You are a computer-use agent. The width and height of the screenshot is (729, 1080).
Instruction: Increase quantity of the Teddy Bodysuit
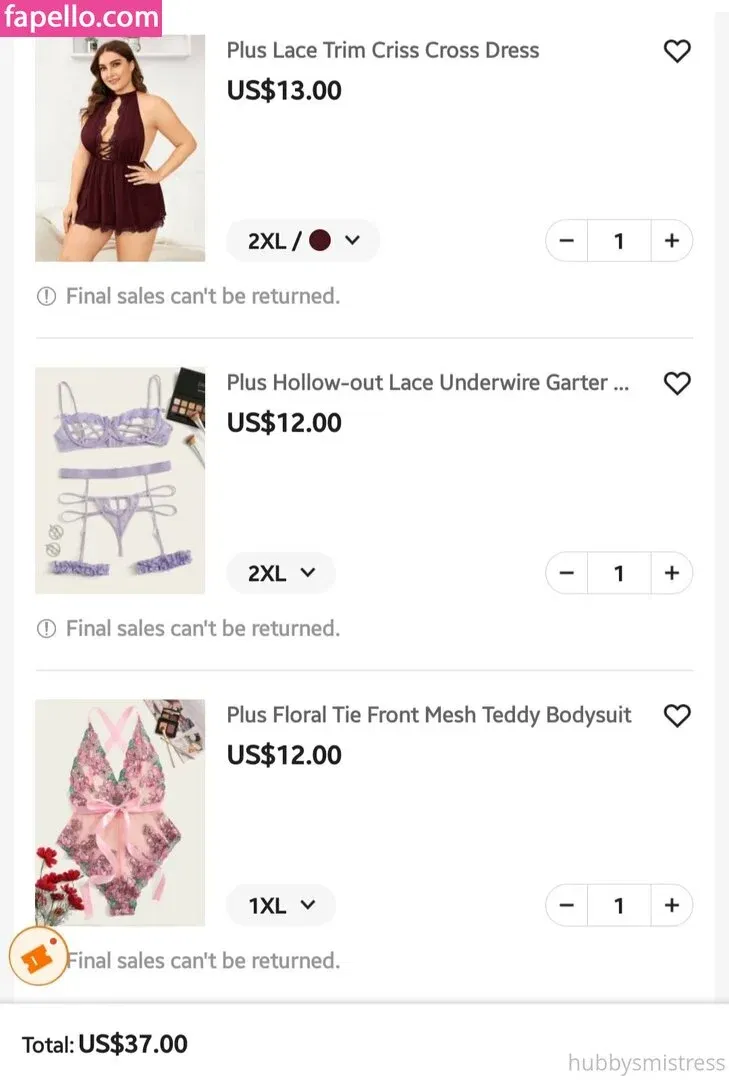[x=671, y=905]
